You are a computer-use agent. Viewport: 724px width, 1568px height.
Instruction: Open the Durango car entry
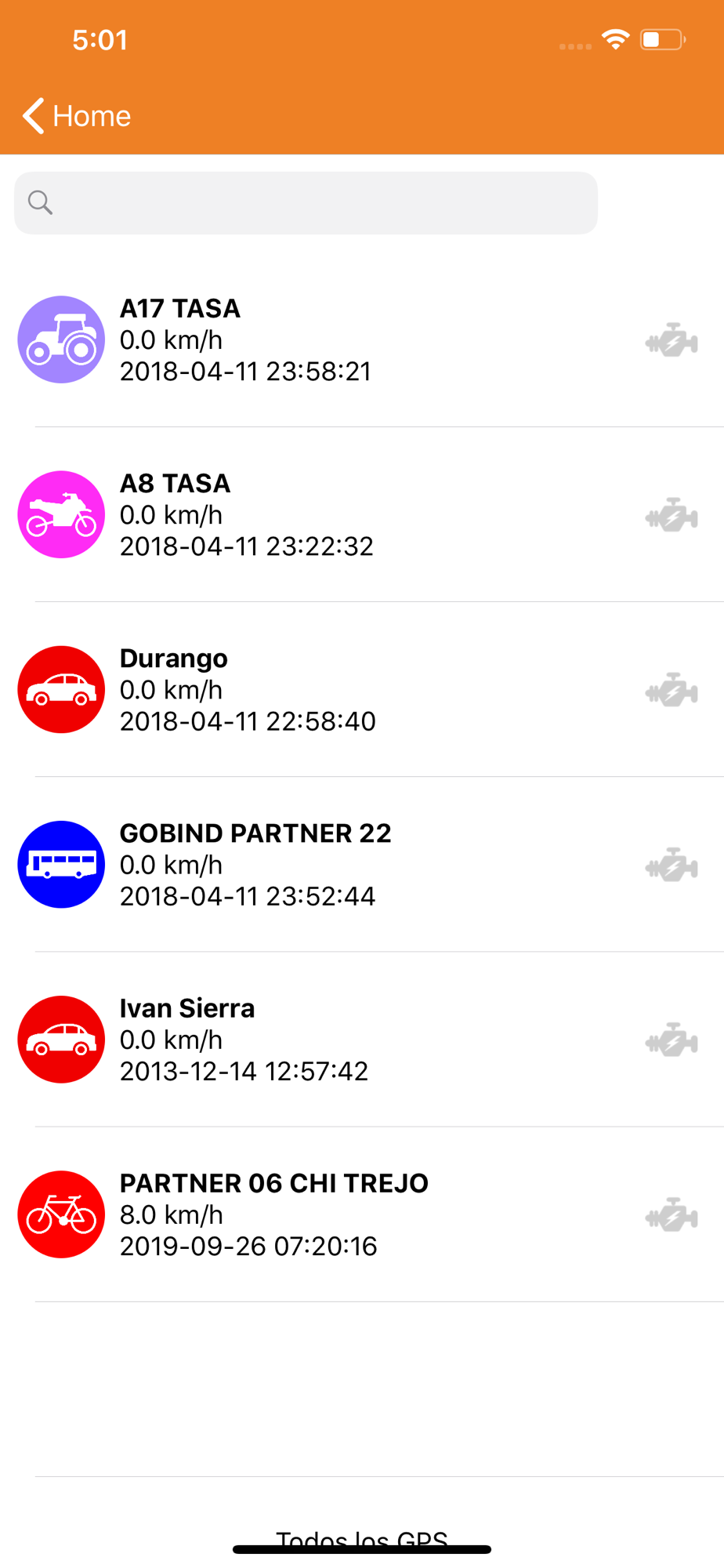click(362, 690)
